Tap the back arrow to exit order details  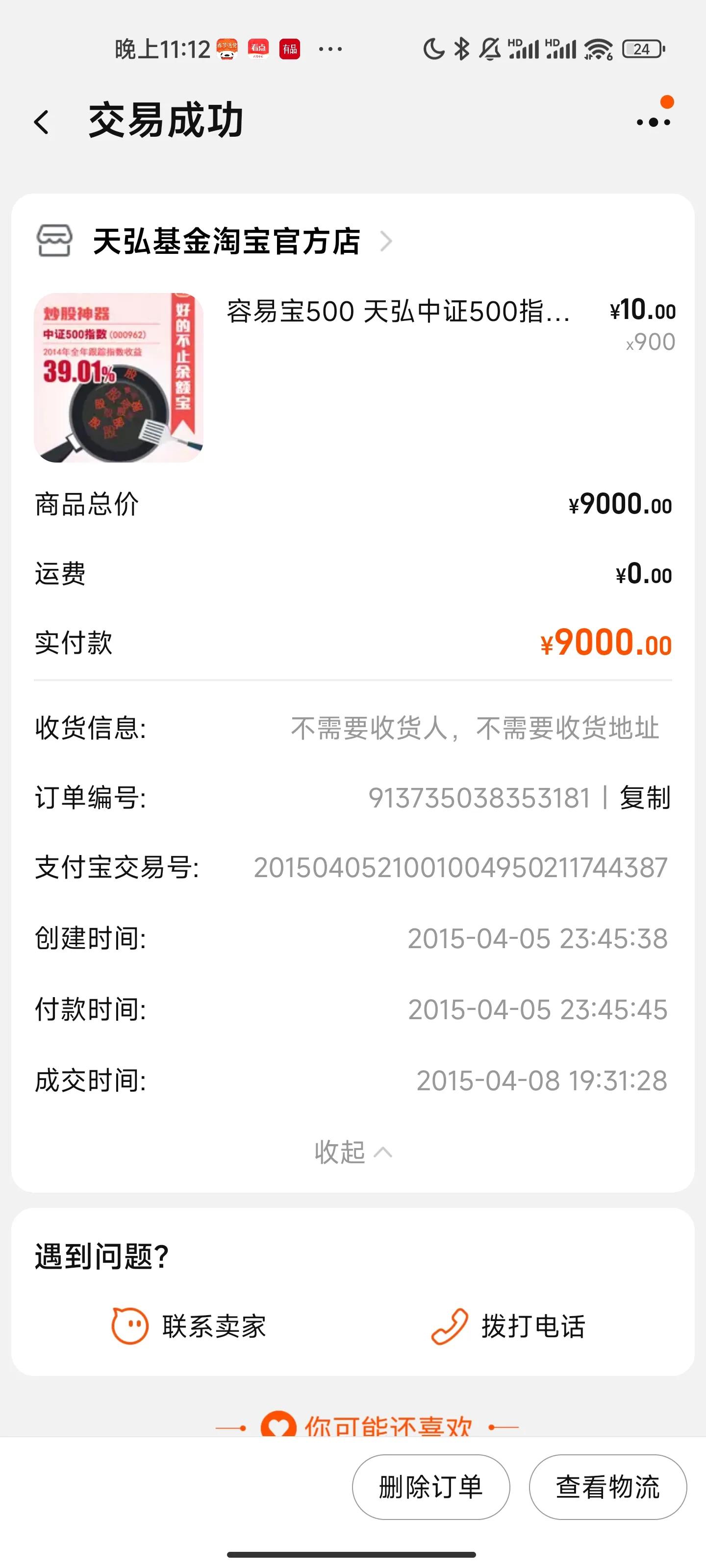click(x=40, y=121)
